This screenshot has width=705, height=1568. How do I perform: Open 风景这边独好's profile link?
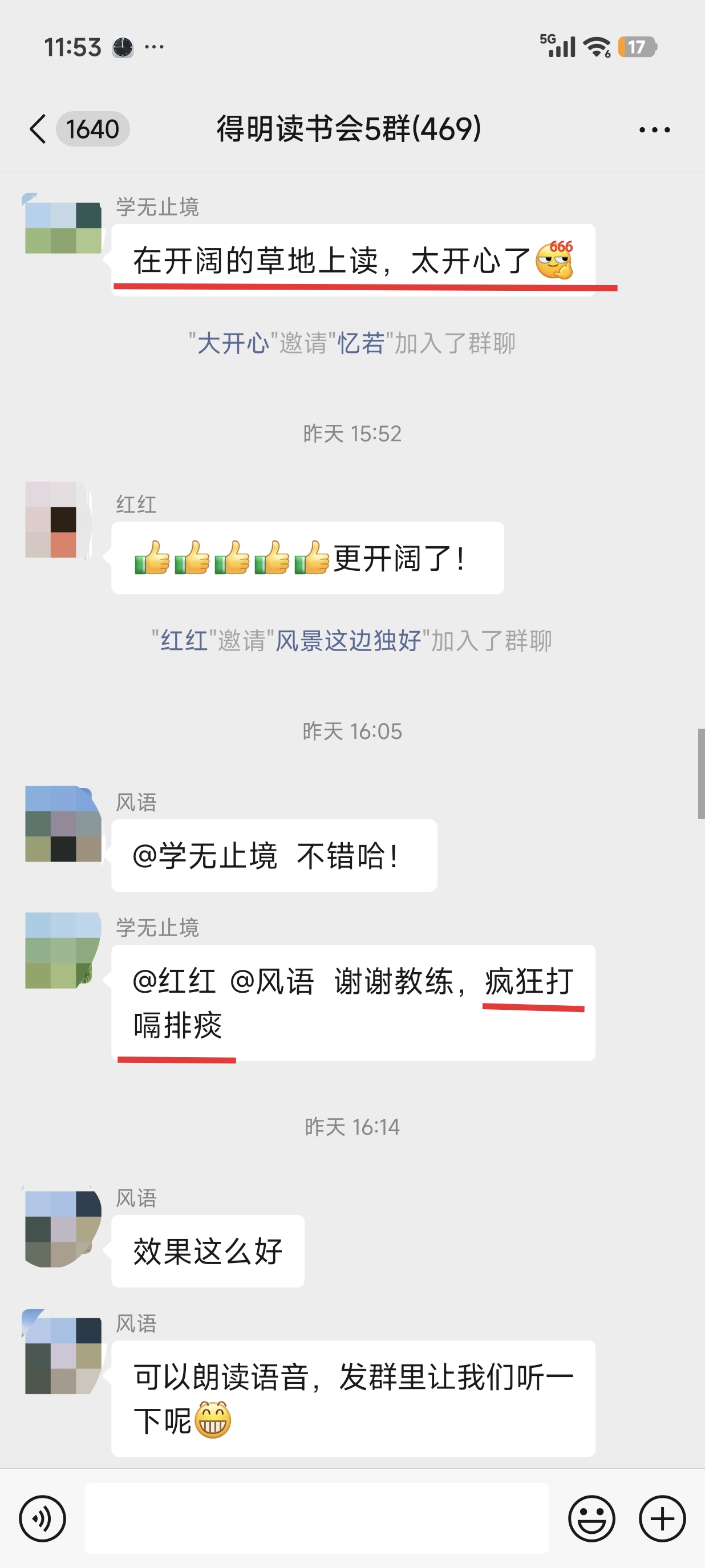[349, 641]
